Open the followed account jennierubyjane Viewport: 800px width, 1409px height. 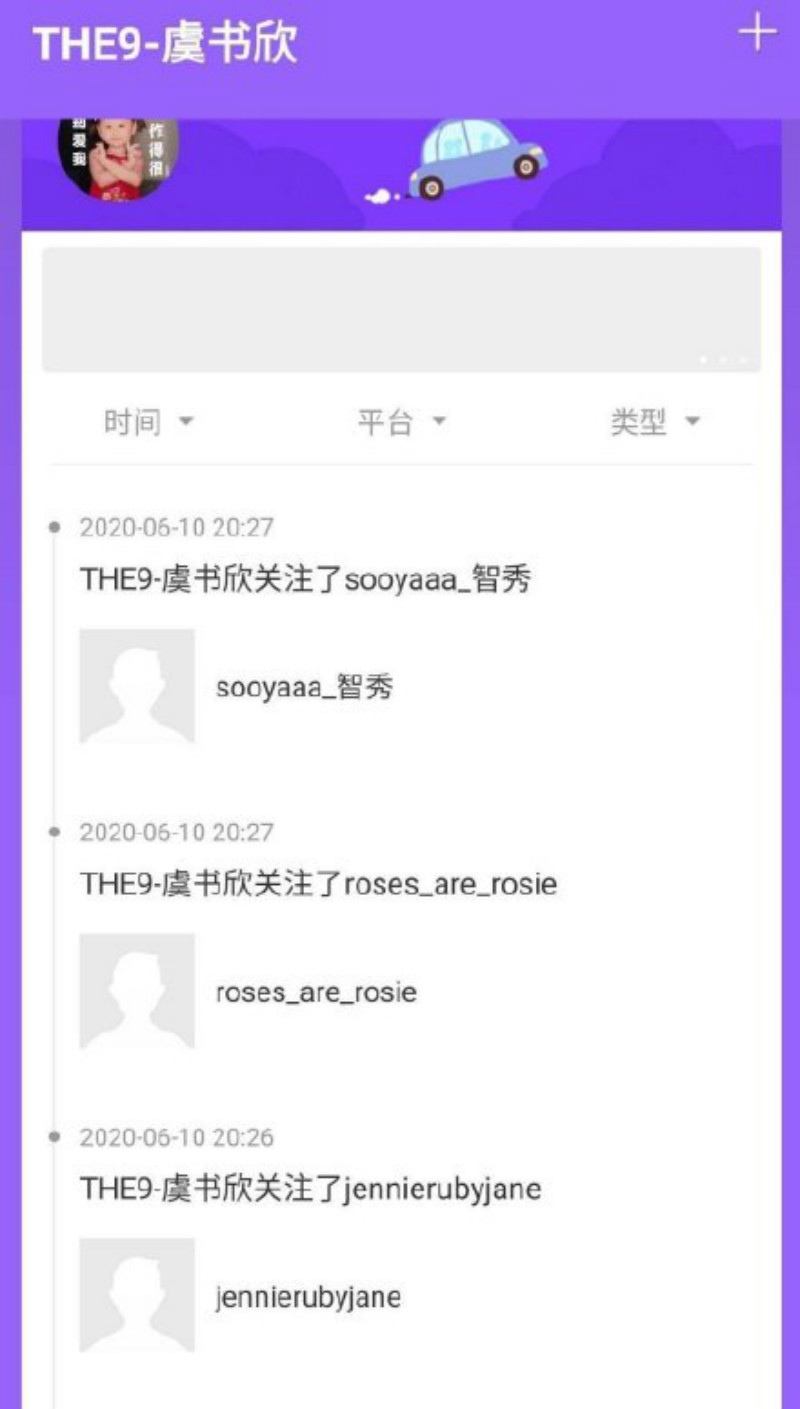click(x=308, y=1297)
